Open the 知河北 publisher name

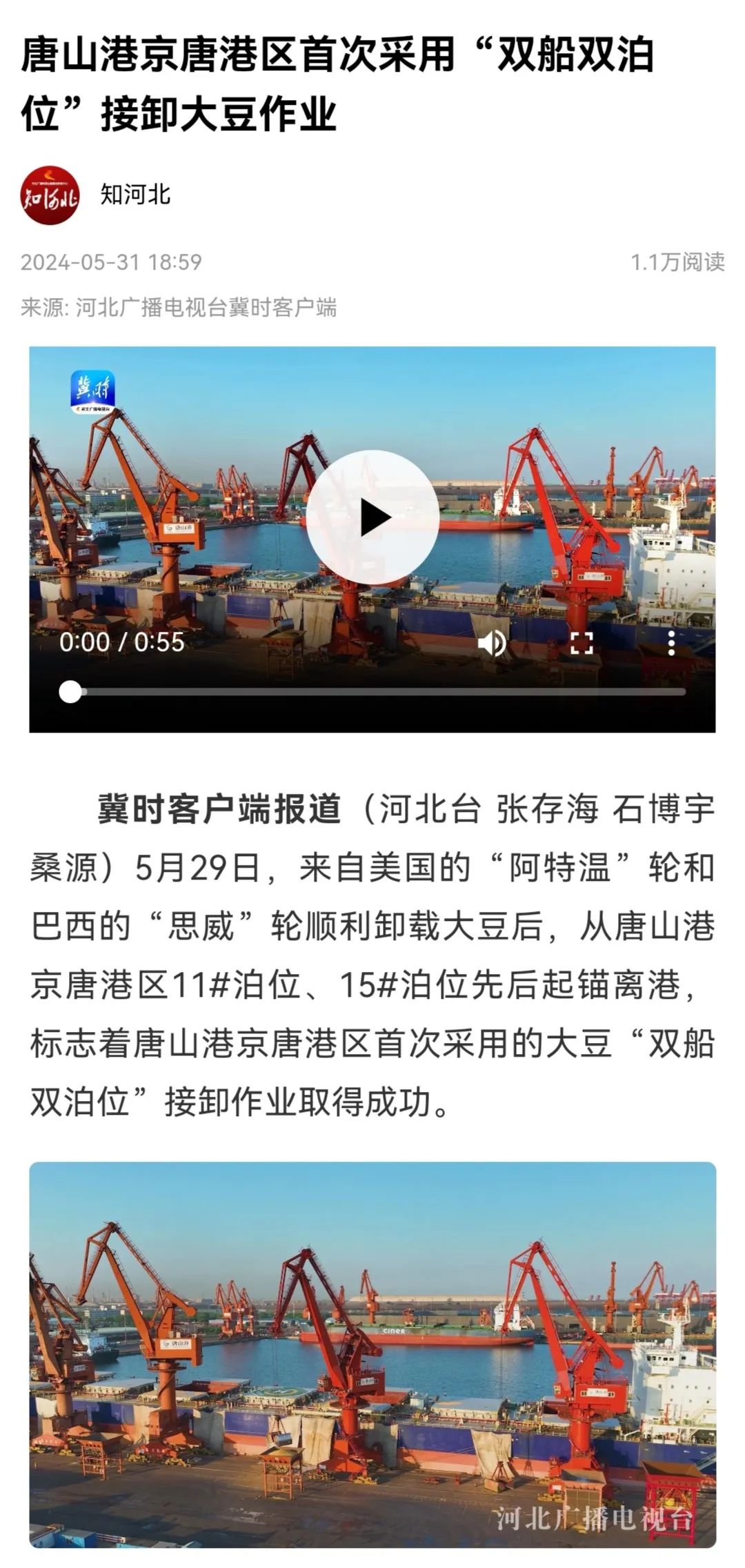(x=135, y=195)
